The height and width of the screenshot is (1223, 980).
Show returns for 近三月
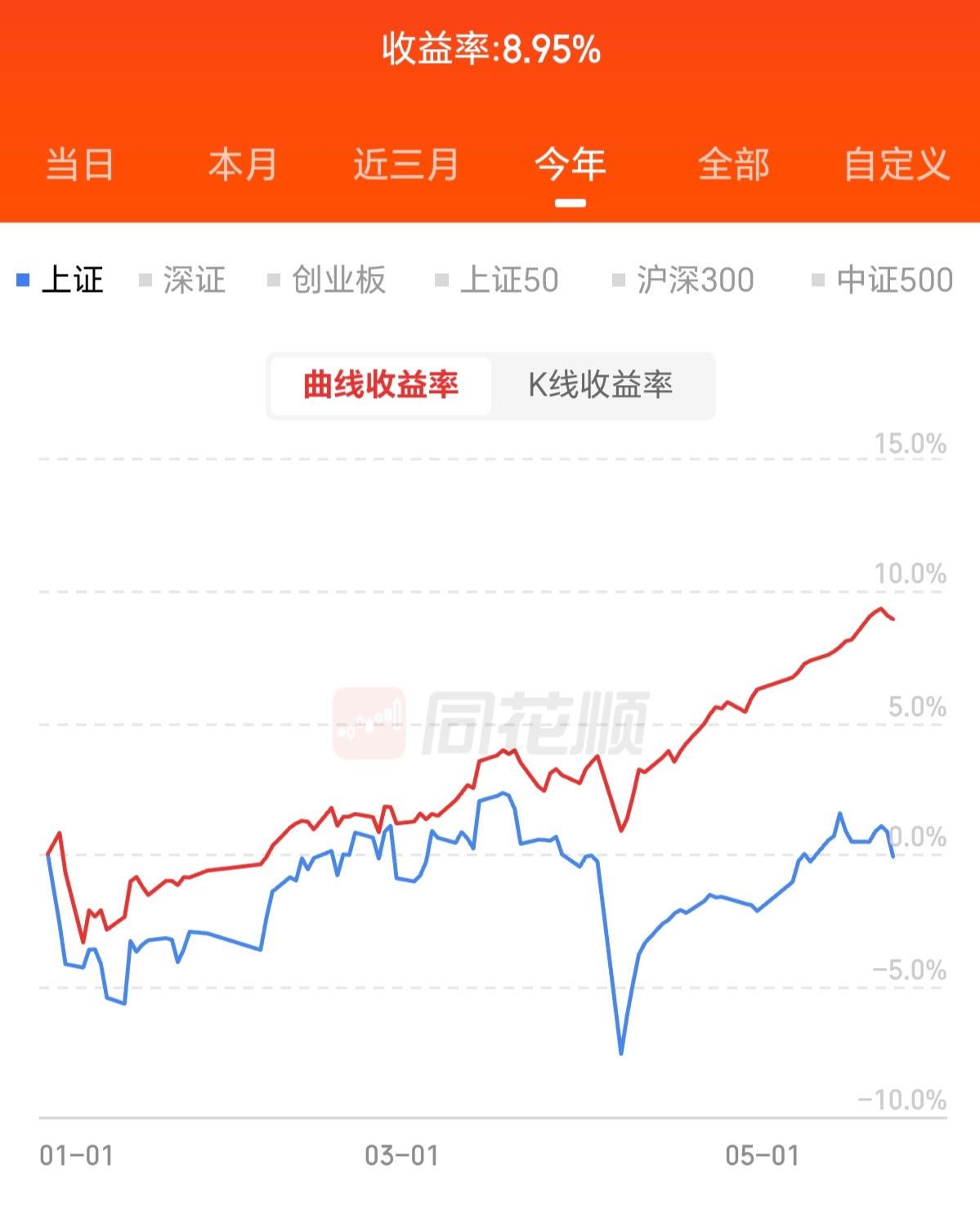(406, 164)
